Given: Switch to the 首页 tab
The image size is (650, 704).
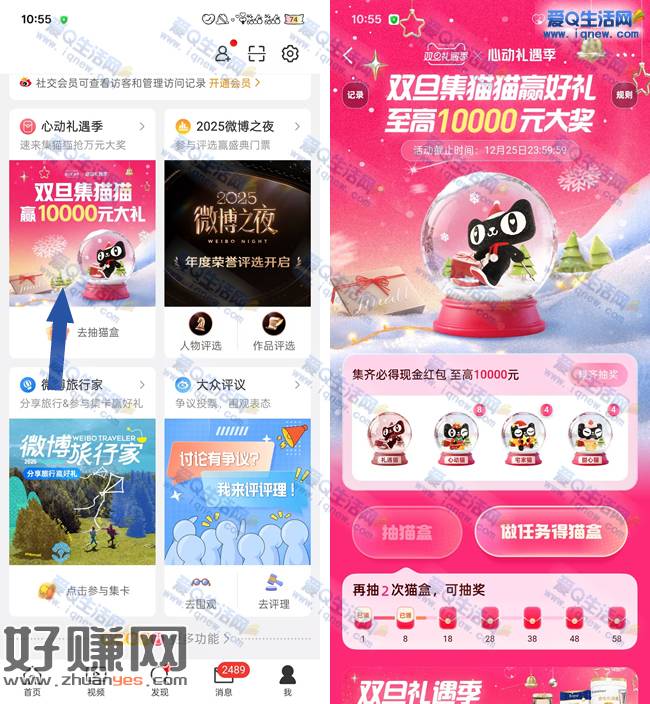Looking at the screenshot, I should (x=32, y=679).
